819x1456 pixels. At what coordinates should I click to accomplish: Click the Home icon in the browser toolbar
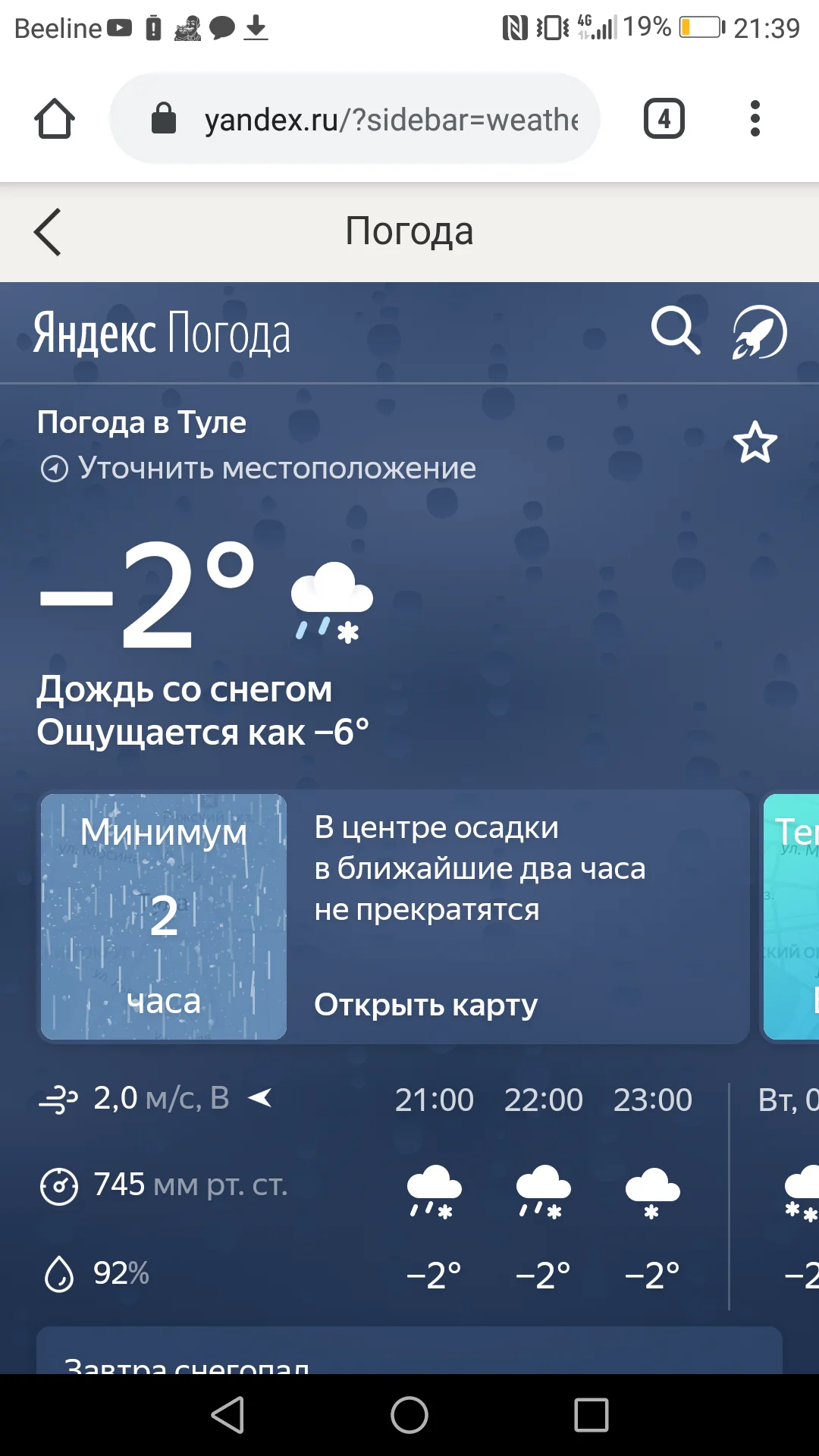tap(55, 118)
